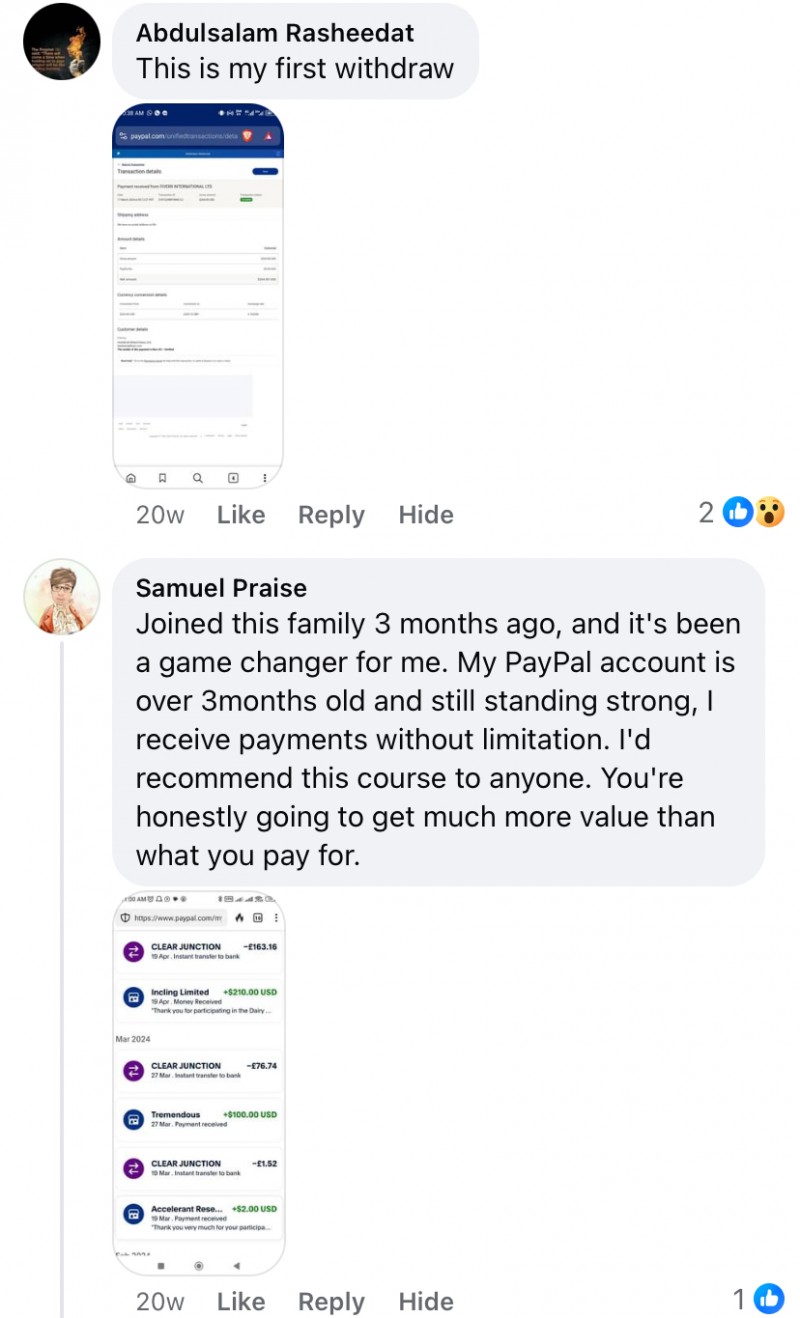
Task: Open Abdulsalam Rasheedat's attached screenshot
Action: (x=198, y=297)
